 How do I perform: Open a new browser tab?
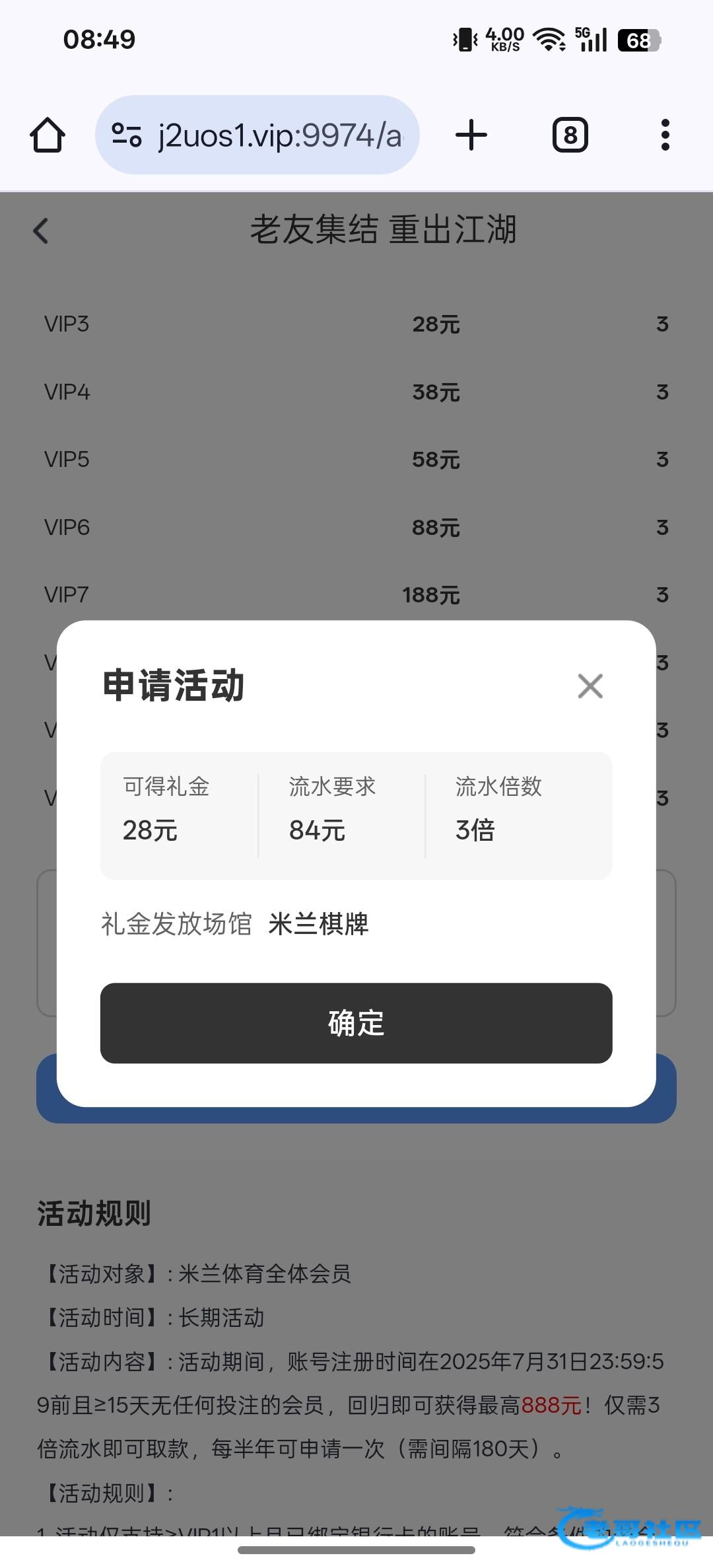click(471, 135)
